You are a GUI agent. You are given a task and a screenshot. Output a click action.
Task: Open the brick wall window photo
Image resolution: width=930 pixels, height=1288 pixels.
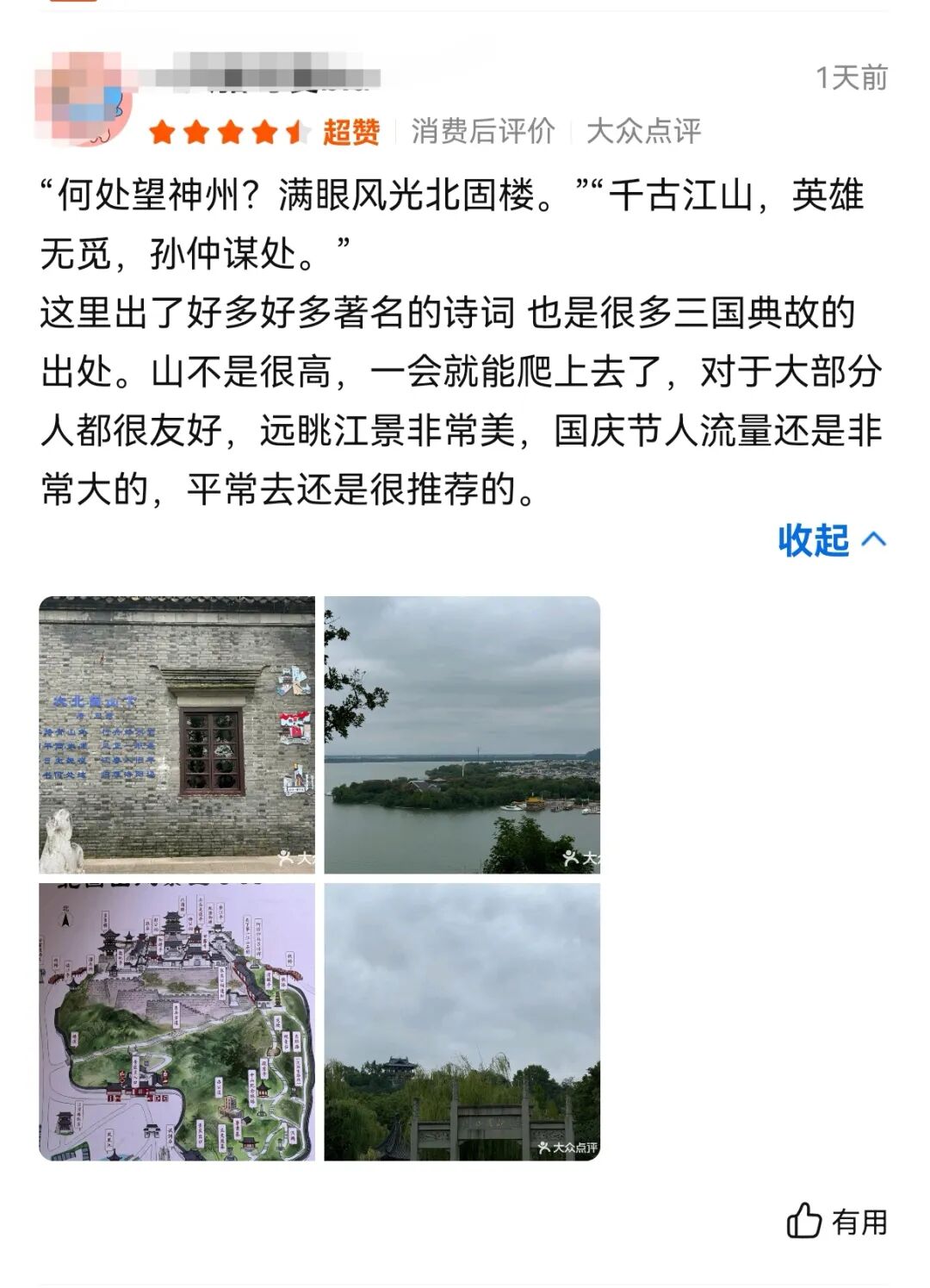[177, 734]
